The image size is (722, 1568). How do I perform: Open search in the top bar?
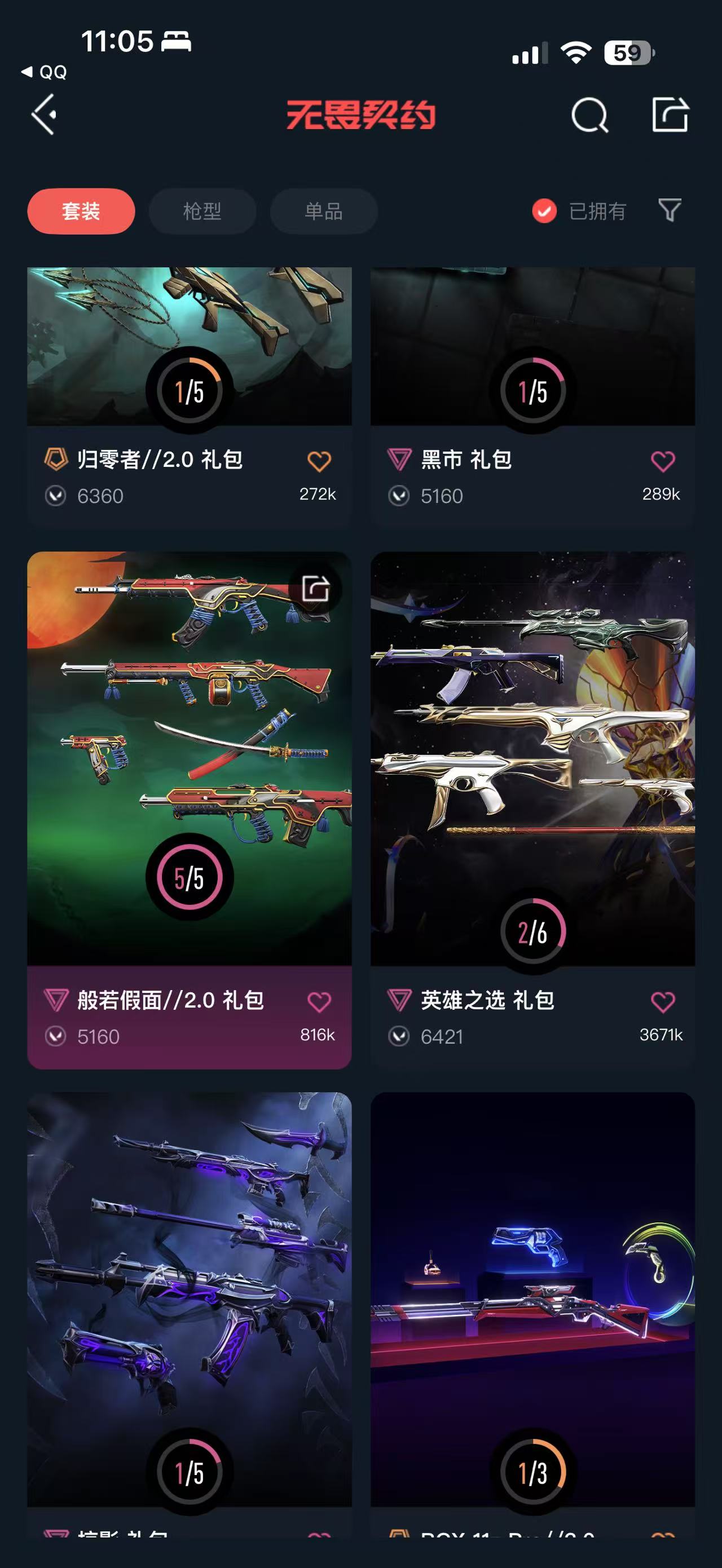[589, 114]
